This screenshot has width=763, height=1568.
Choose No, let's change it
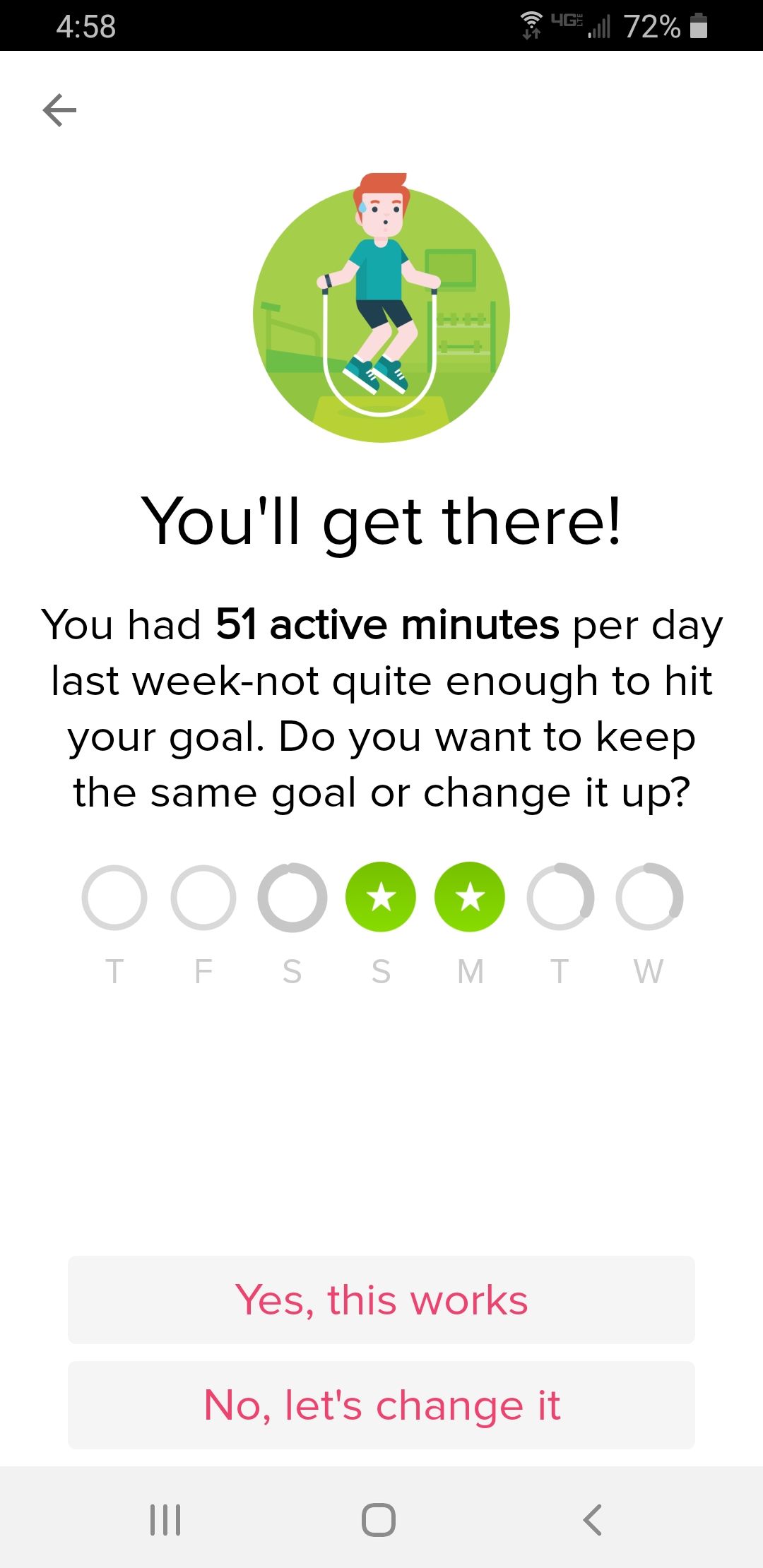pos(381,1405)
